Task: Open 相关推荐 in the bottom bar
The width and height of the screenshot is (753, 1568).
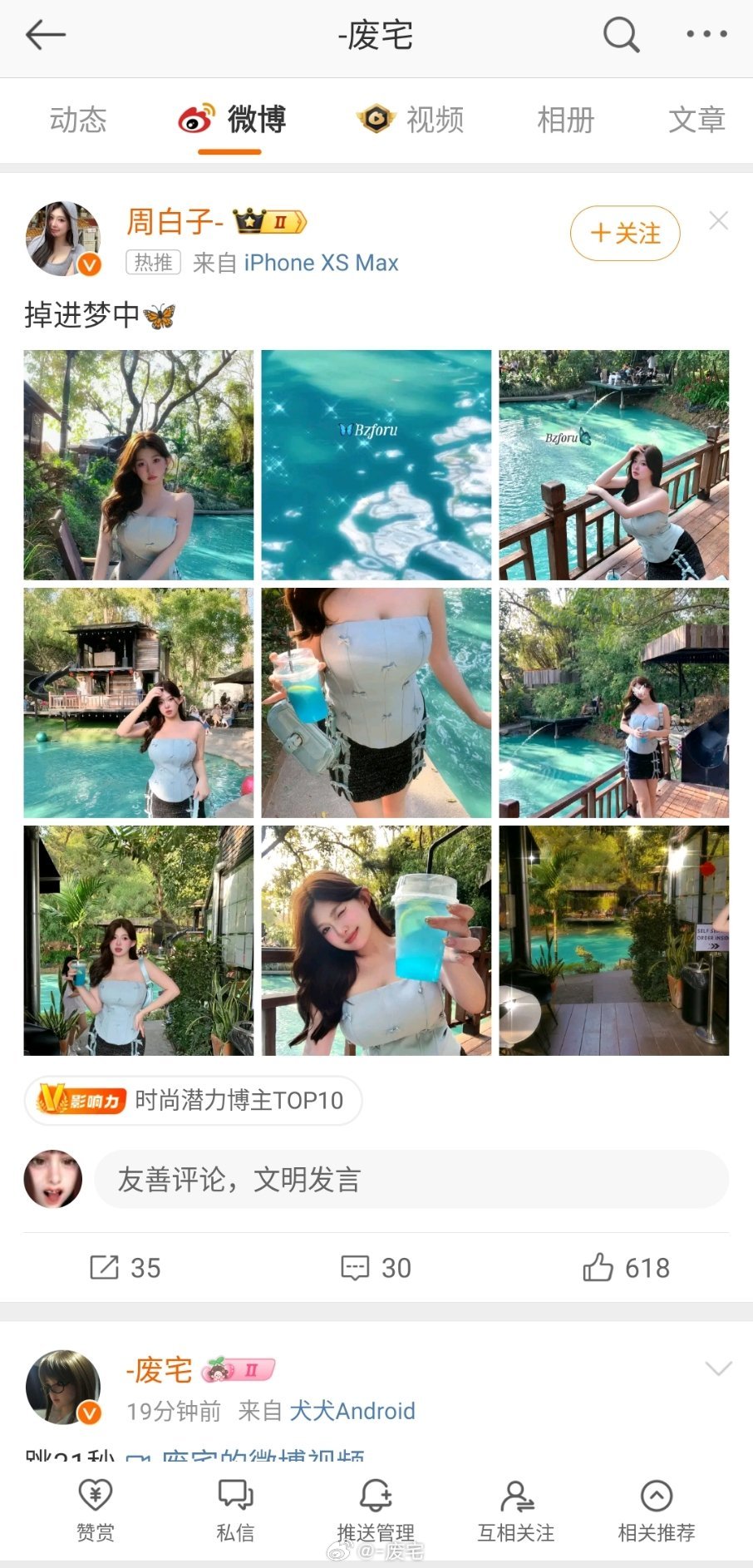Action: pos(656,1510)
